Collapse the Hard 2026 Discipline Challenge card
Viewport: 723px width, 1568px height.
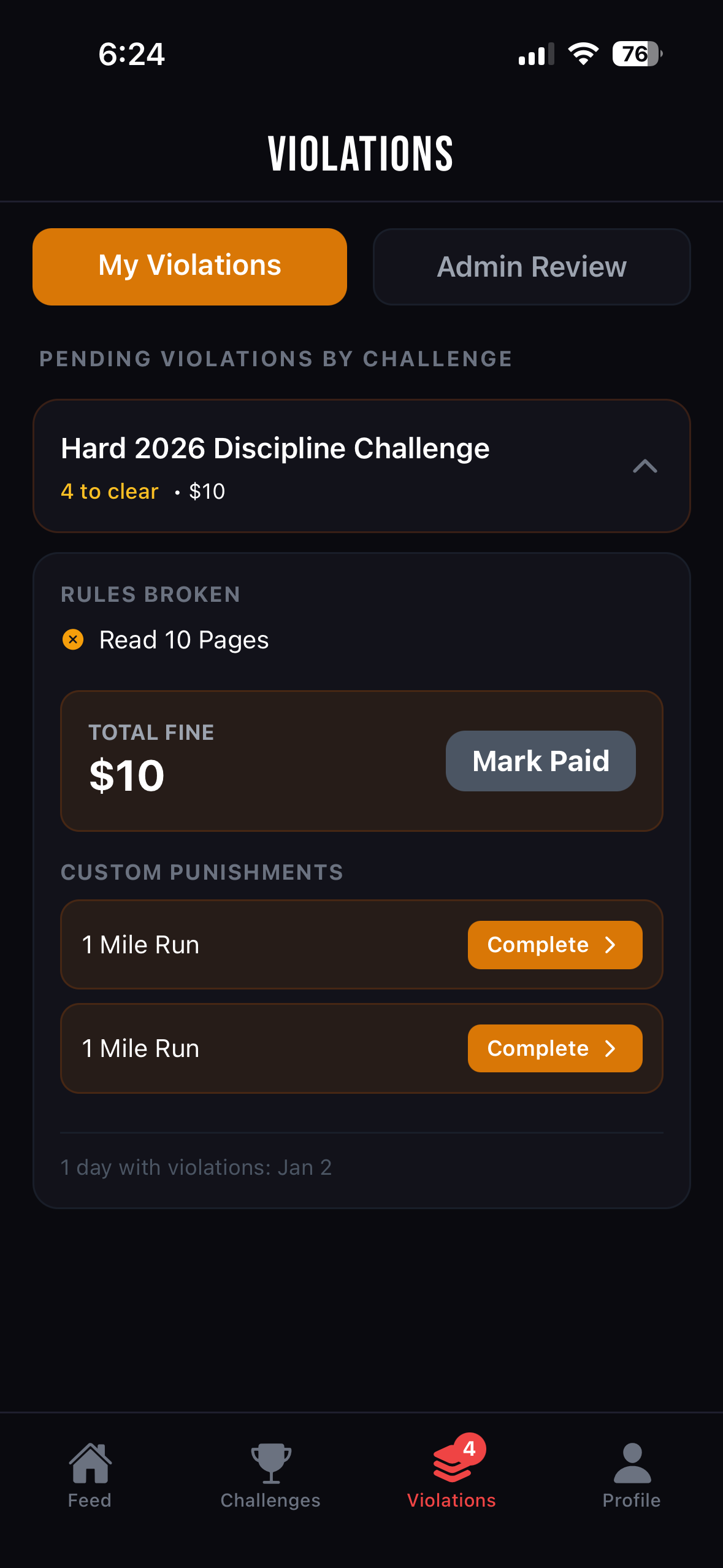(645, 466)
